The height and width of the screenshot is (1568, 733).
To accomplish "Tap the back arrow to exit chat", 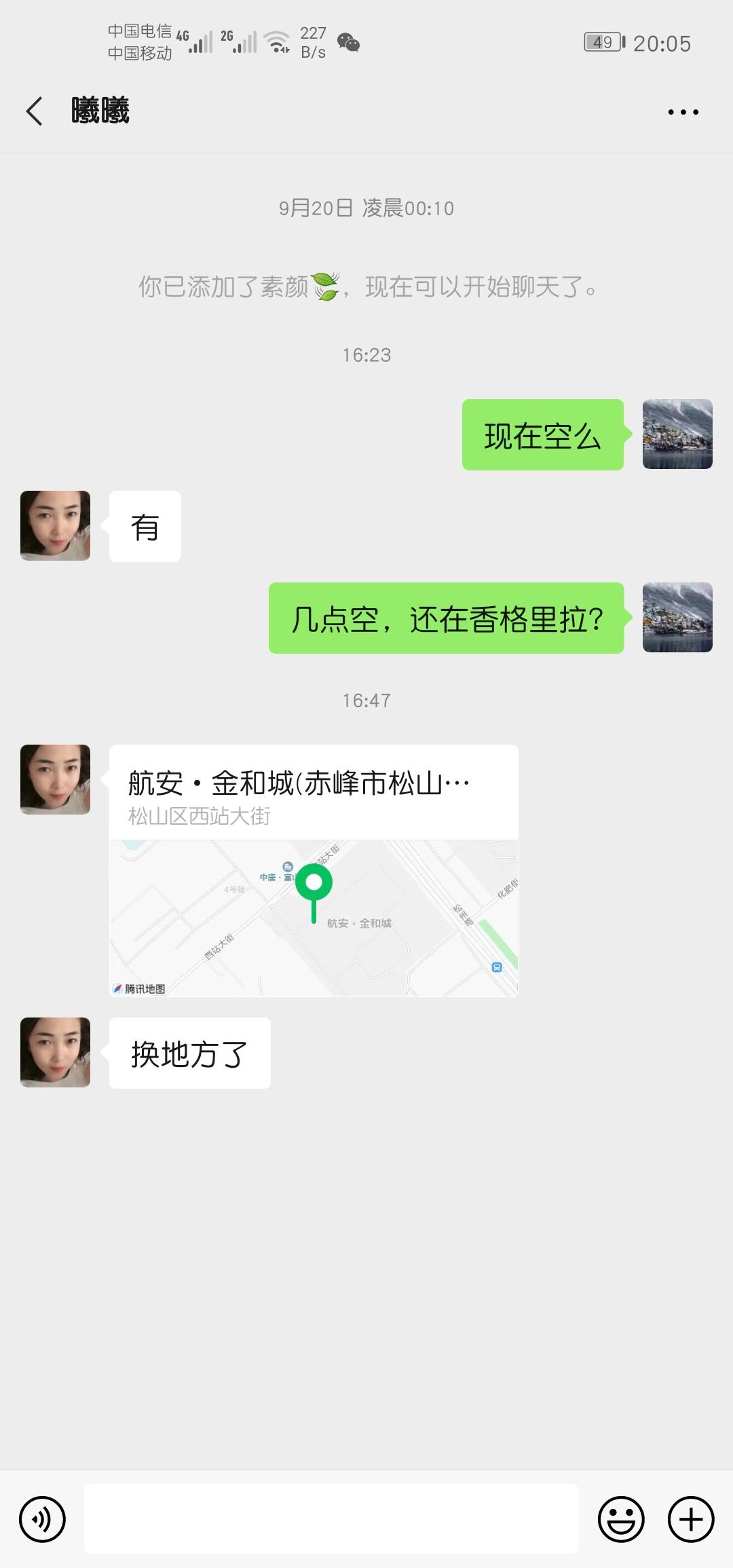I will tap(35, 111).
